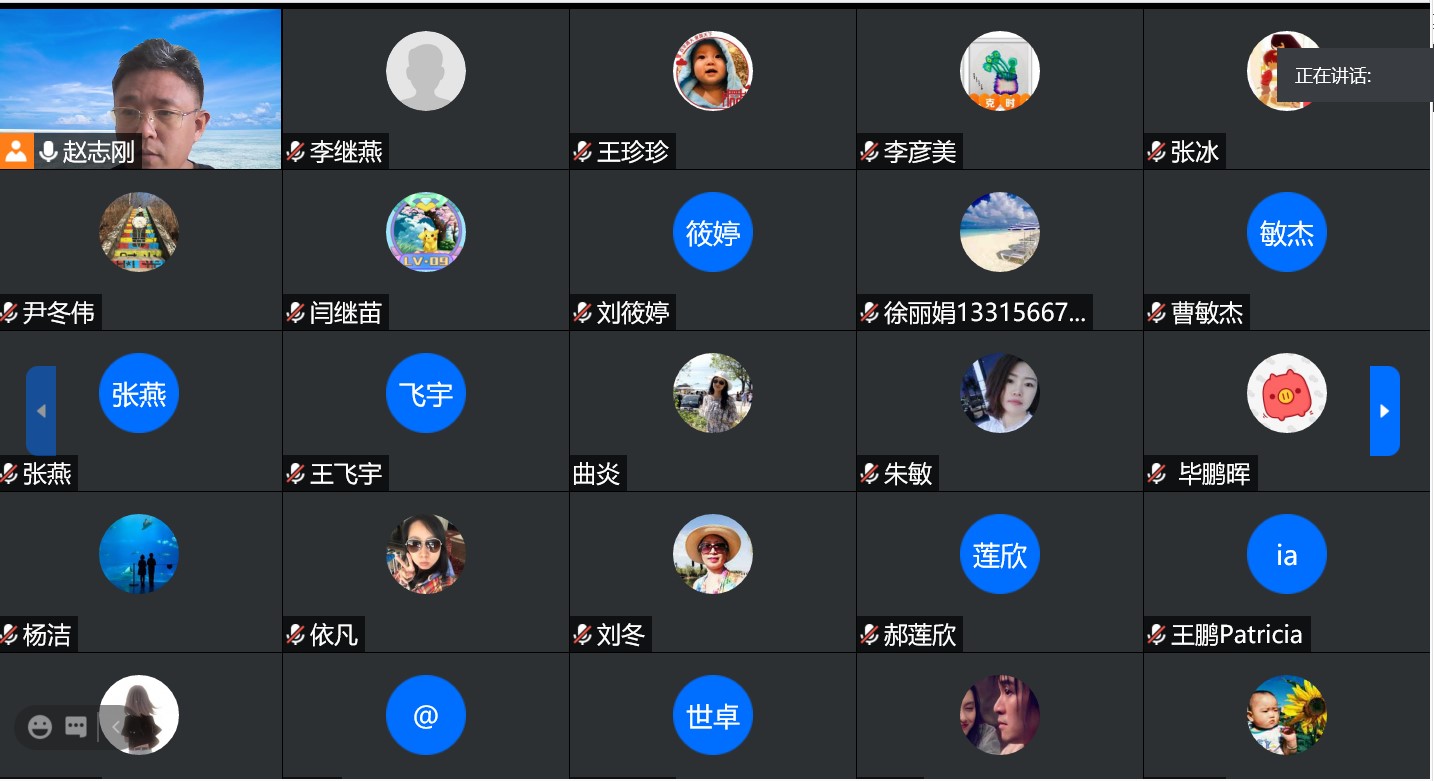
Task: Go to next page of participants
Action: (x=1384, y=411)
